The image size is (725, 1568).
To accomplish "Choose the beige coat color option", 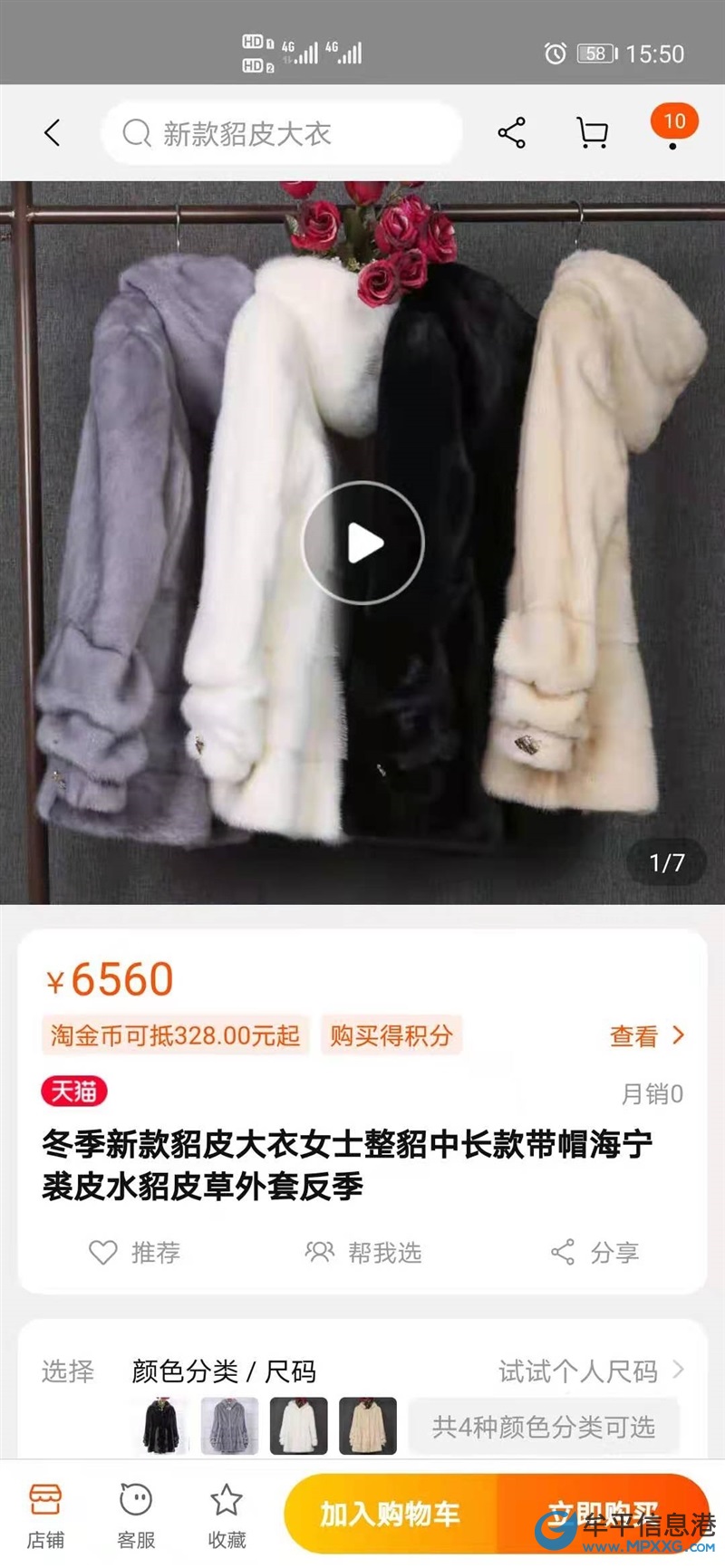I will pos(367,1426).
